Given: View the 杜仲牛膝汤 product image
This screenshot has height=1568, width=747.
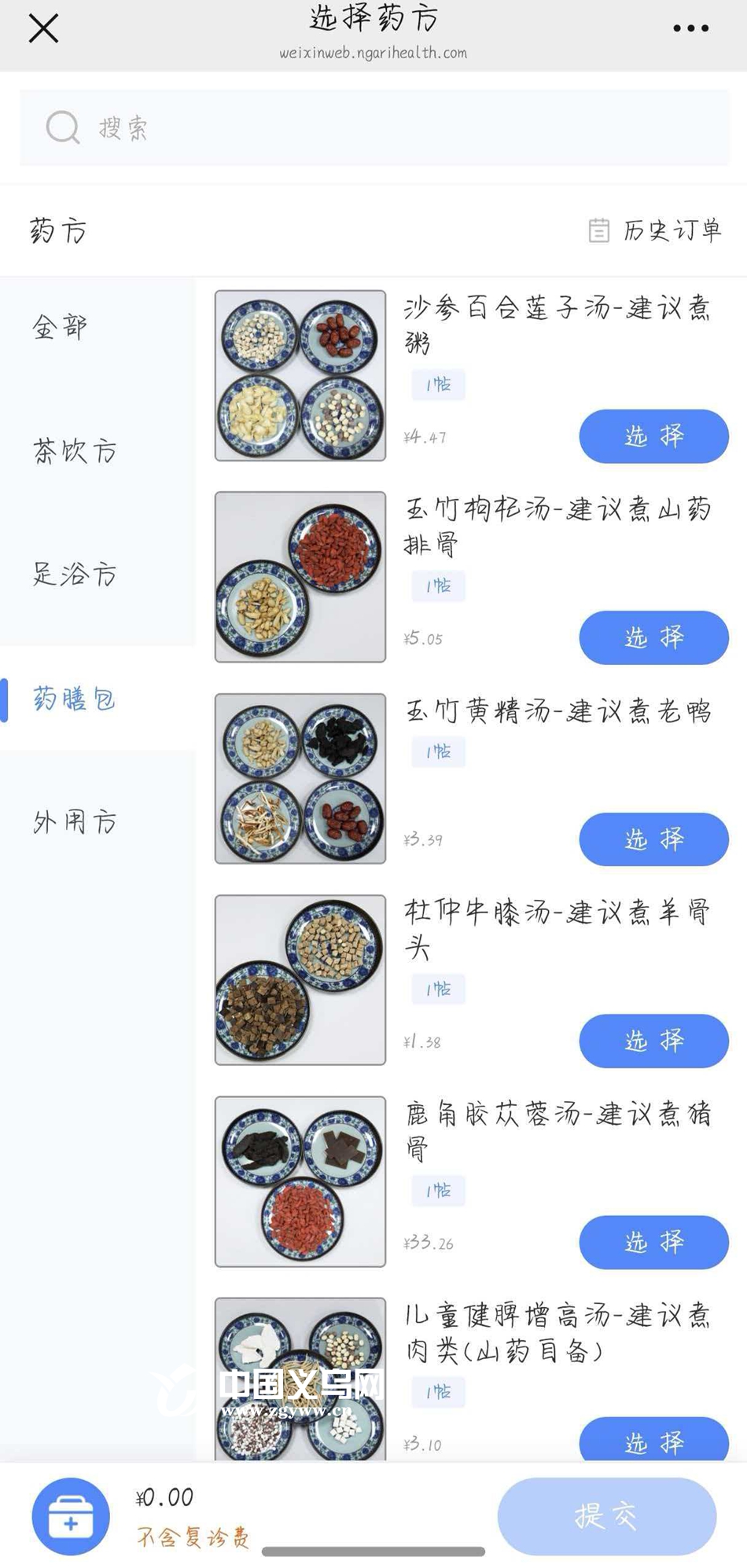Looking at the screenshot, I should pyautogui.click(x=300, y=980).
